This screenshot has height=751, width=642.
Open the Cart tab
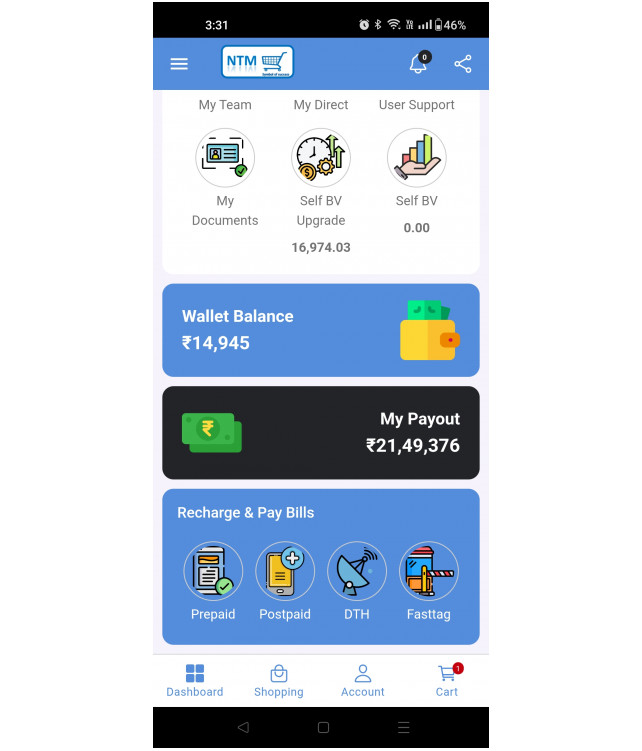(x=447, y=681)
